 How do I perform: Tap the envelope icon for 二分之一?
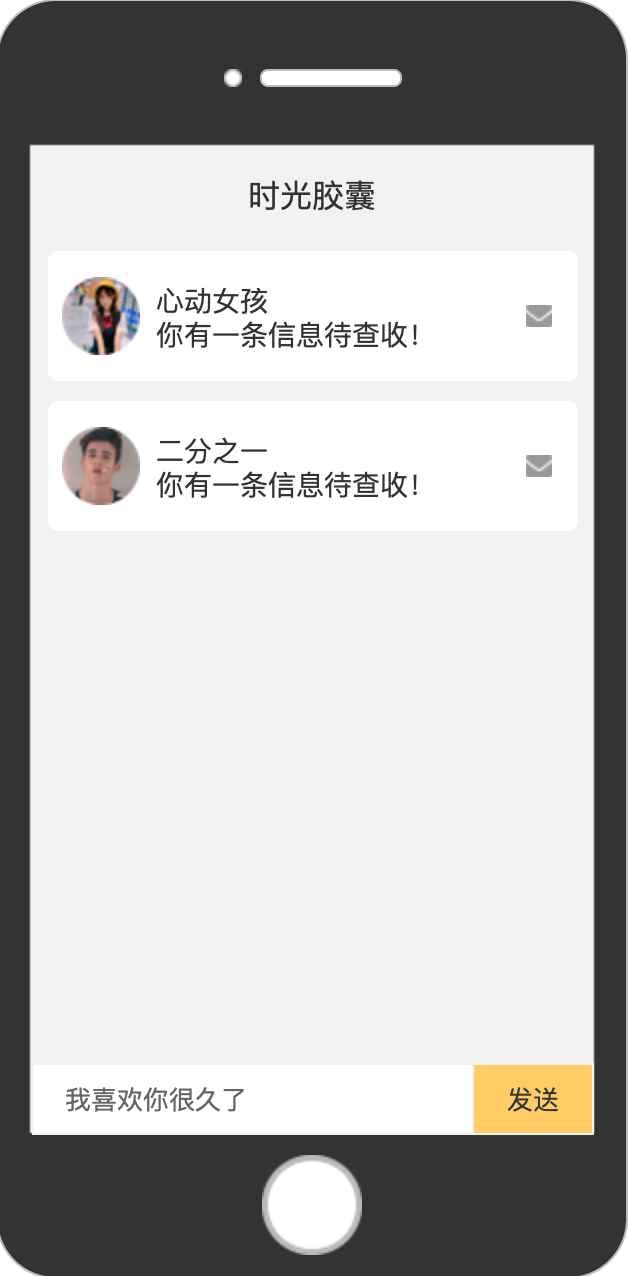[x=539, y=466]
